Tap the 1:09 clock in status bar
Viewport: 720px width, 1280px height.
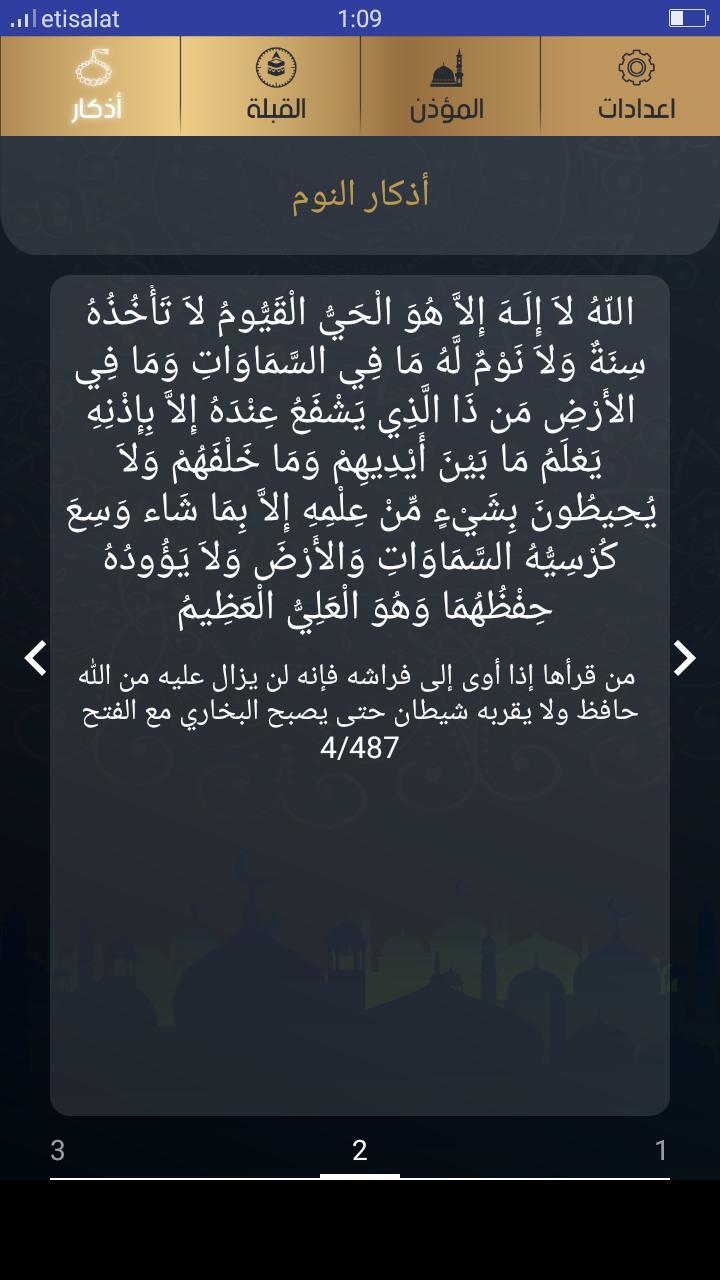click(x=360, y=16)
